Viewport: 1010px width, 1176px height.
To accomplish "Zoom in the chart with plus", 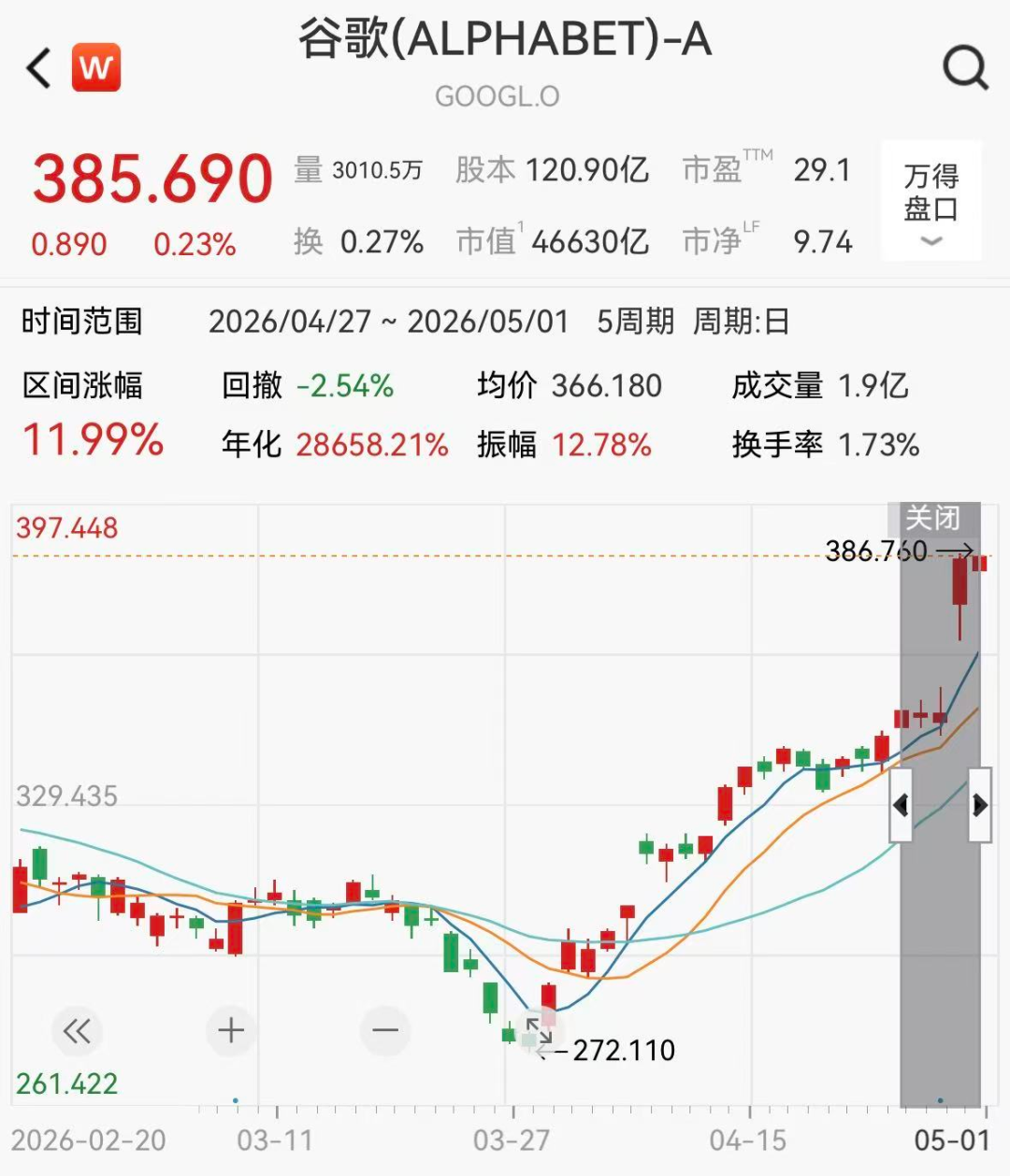I will coord(231,1031).
